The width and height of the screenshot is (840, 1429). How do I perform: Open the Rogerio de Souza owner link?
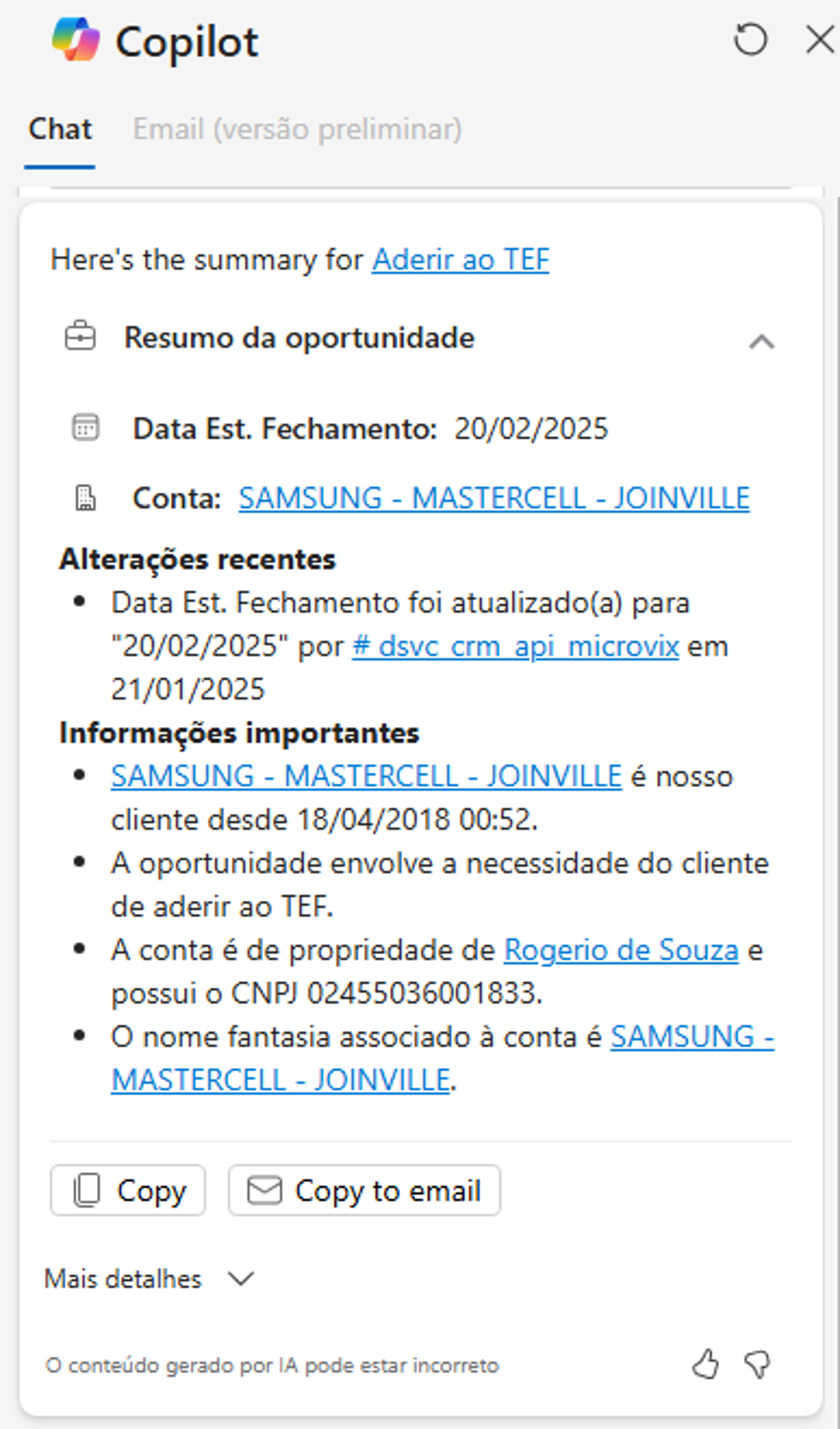pyautogui.click(x=621, y=950)
